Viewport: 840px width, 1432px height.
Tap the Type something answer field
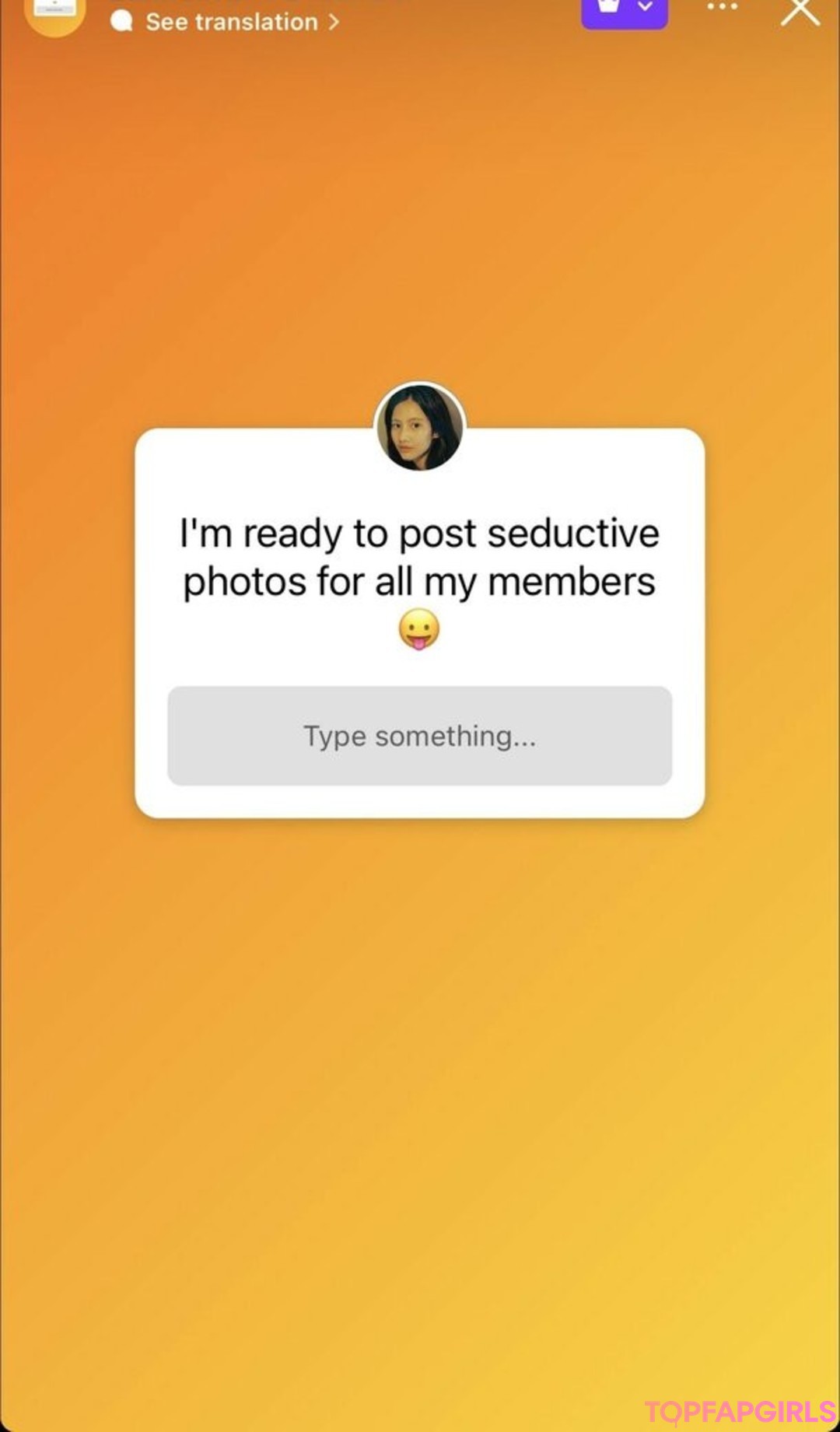click(x=420, y=736)
